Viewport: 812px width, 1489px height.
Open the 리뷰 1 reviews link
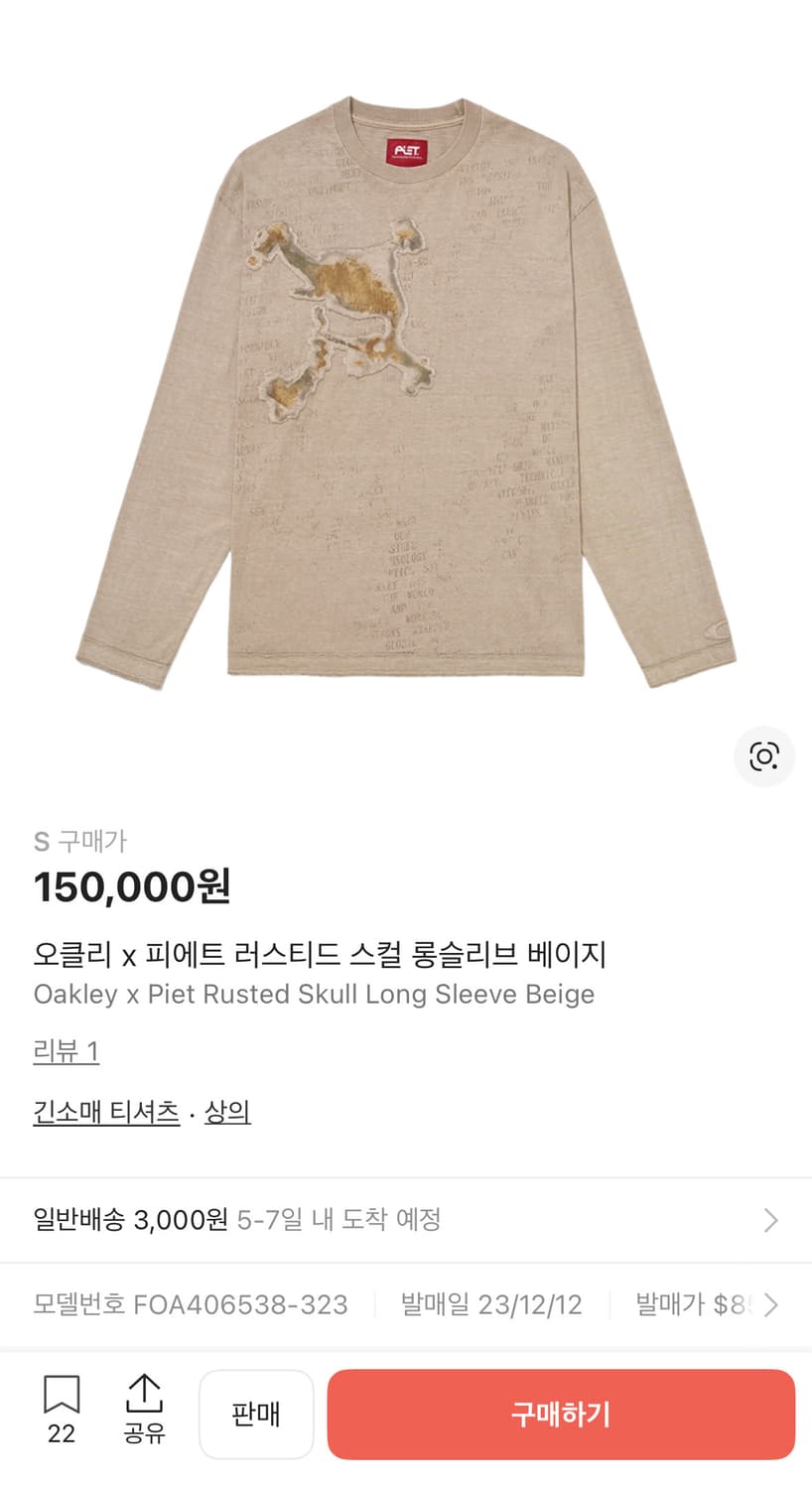66,1050
